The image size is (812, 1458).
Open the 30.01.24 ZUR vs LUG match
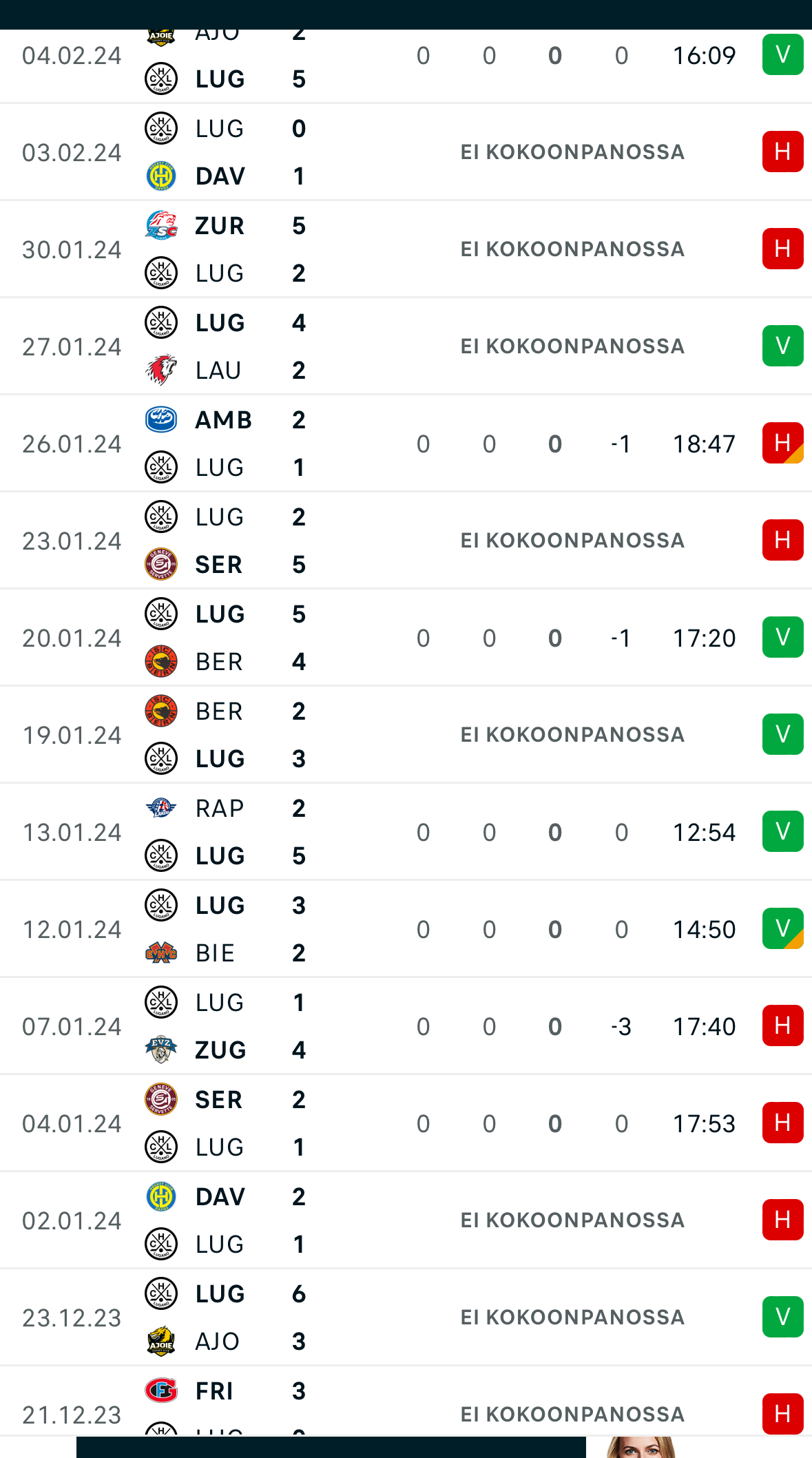[406, 249]
